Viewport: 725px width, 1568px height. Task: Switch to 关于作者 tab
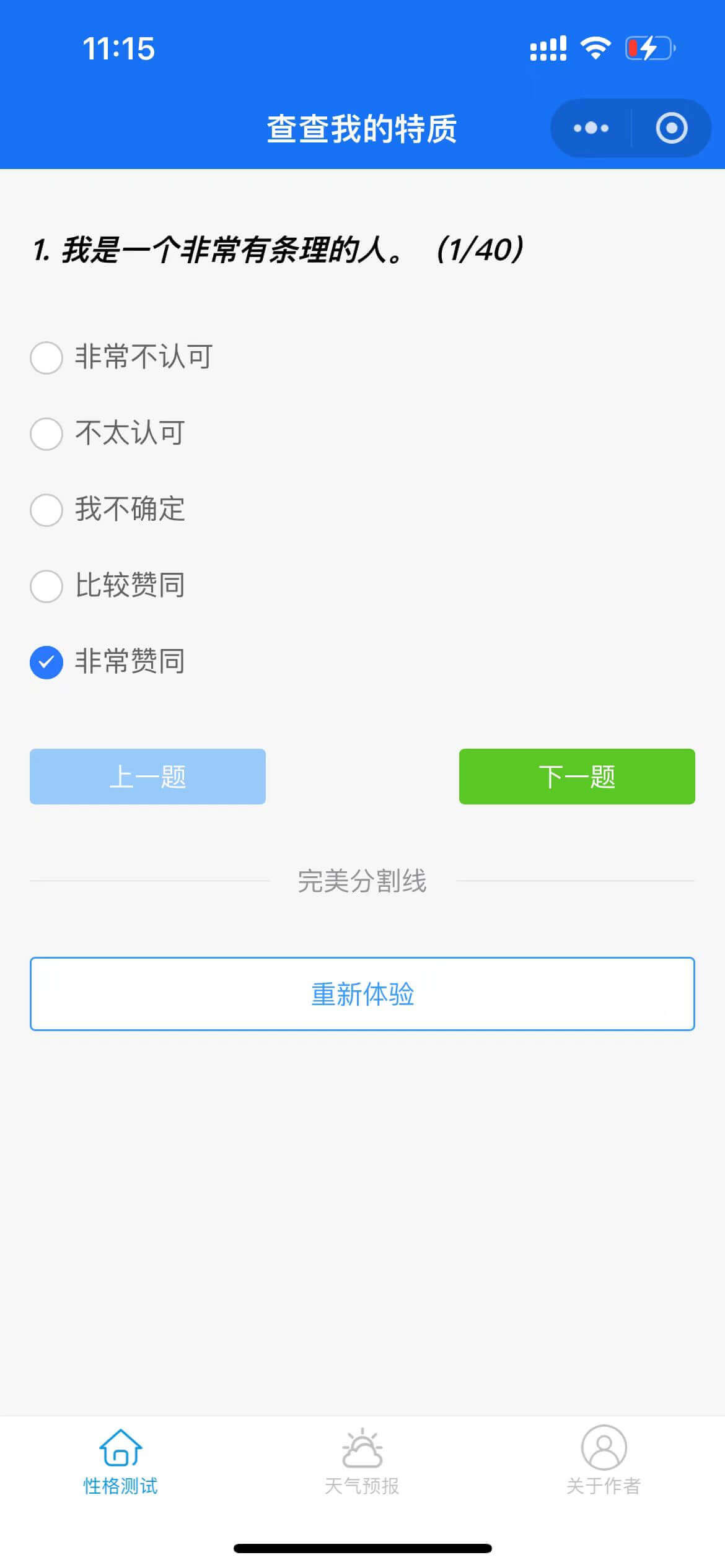pos(603,1461)
